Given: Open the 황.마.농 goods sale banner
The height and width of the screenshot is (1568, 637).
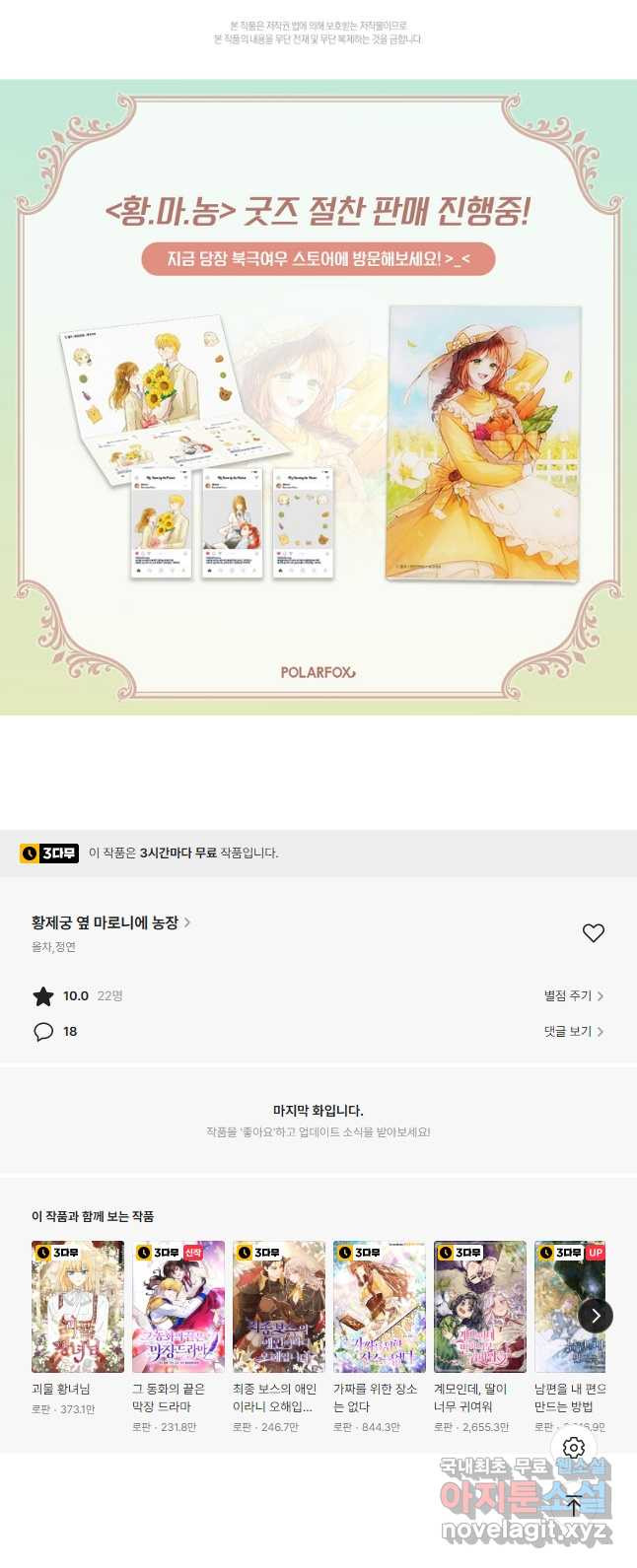Looking at the screenshot, I should (x=318, y=396).
